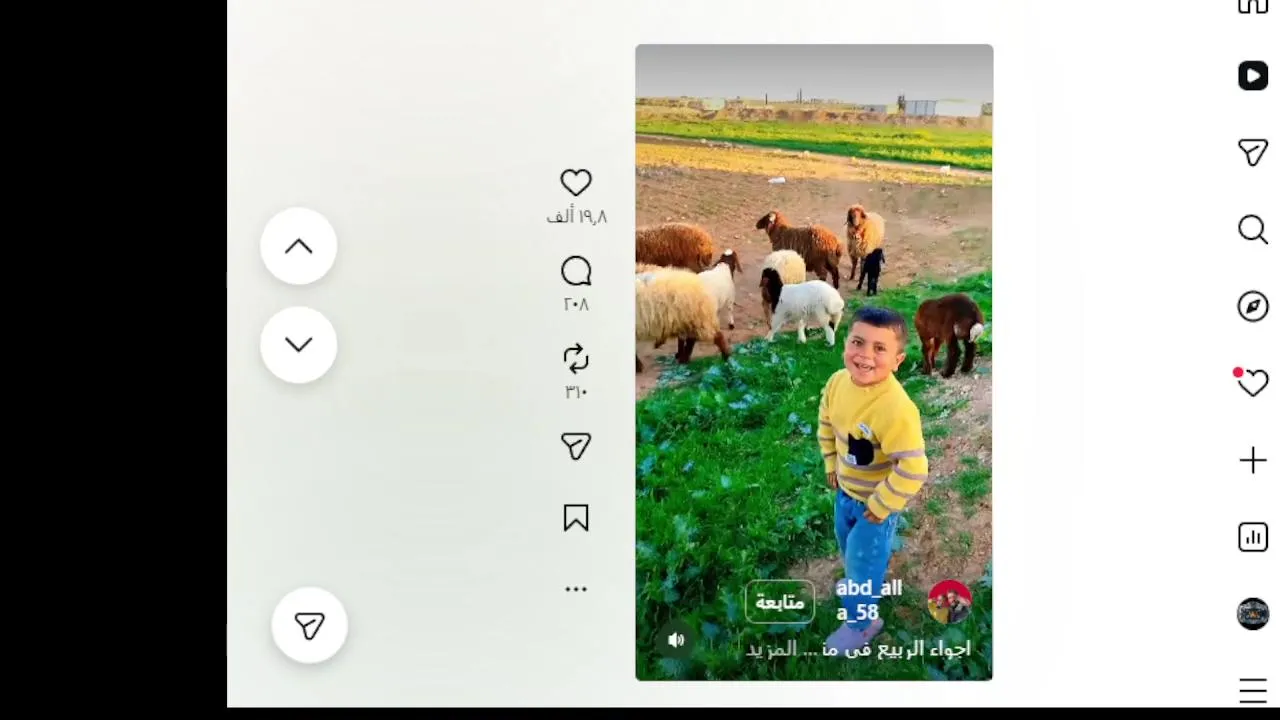Open the abd_alla_58 profile picture
1280x720 pixels.
point(949,601)
